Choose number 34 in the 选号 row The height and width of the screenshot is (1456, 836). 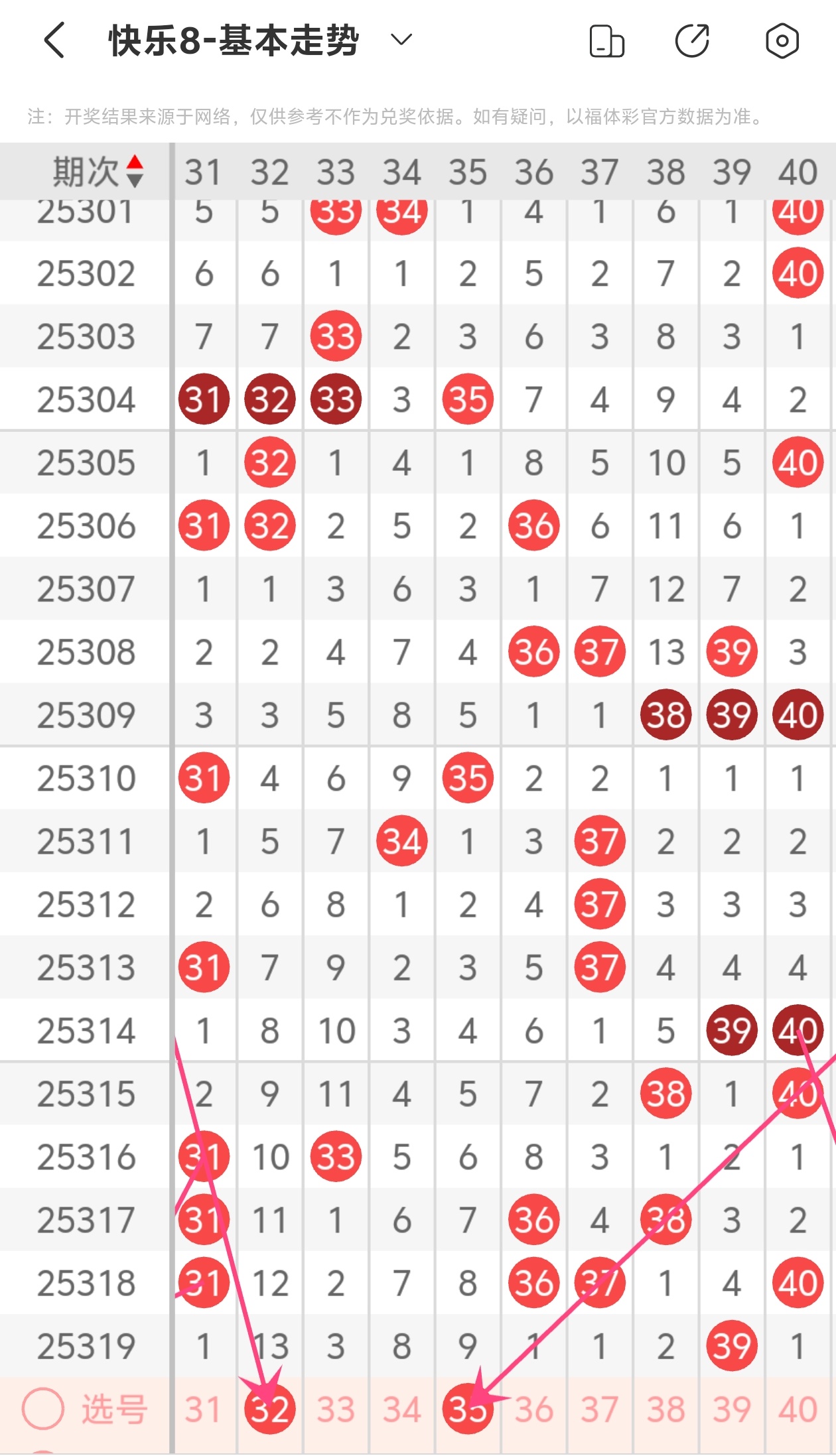402,1410
